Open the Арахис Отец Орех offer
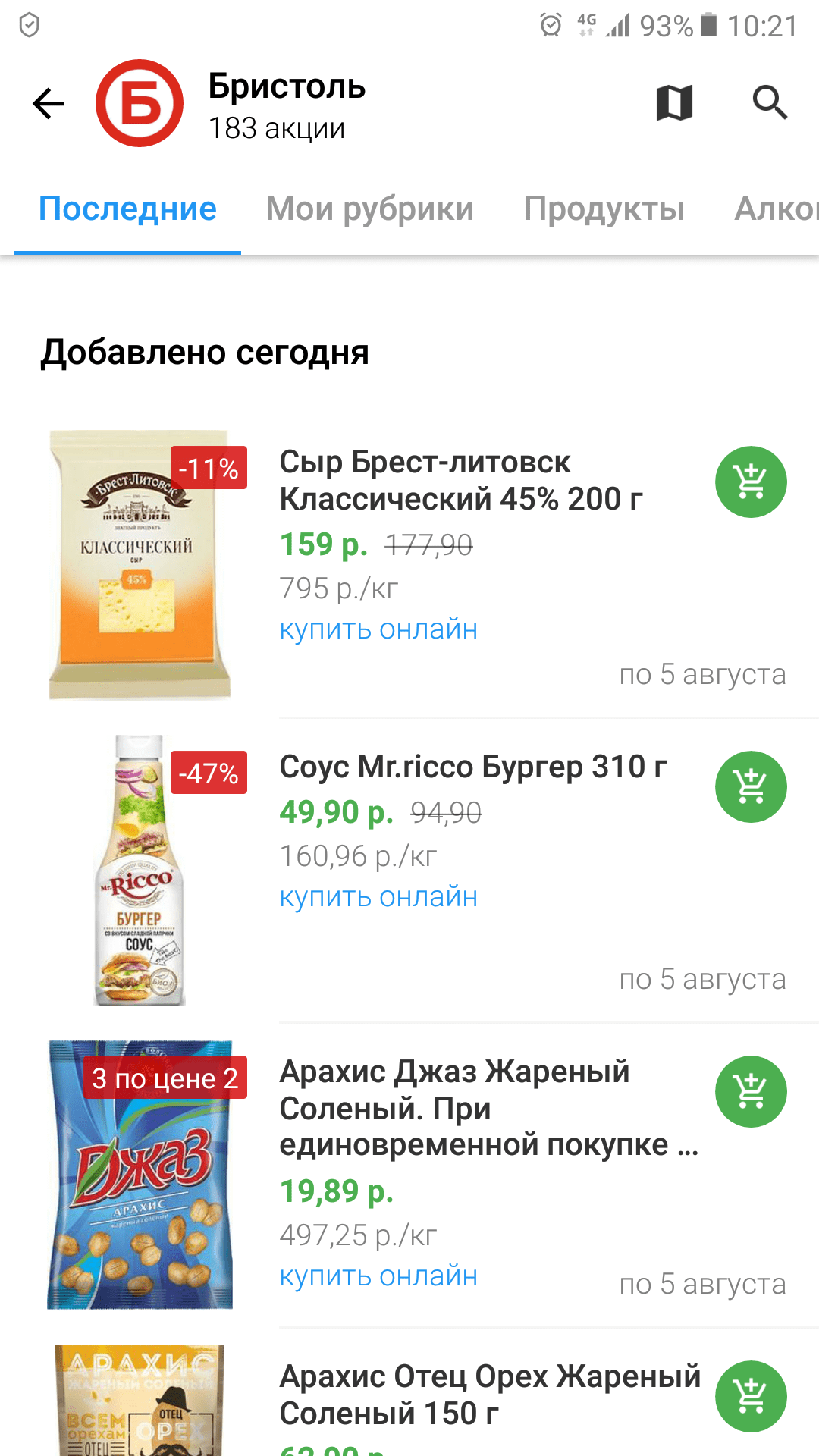This screenshot has height=1456, width=819. [489, 1394]
